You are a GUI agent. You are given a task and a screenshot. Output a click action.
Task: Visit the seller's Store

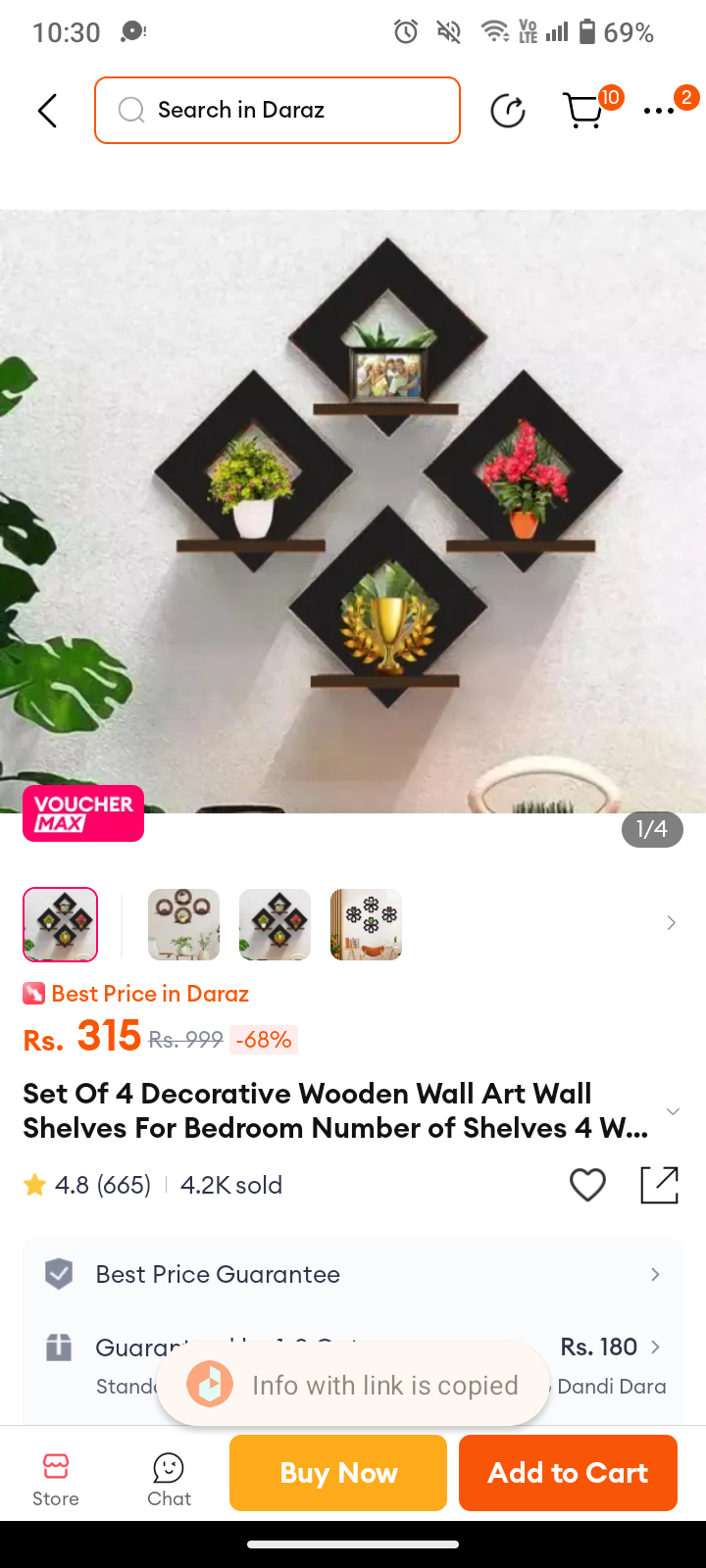(56, 1478)
